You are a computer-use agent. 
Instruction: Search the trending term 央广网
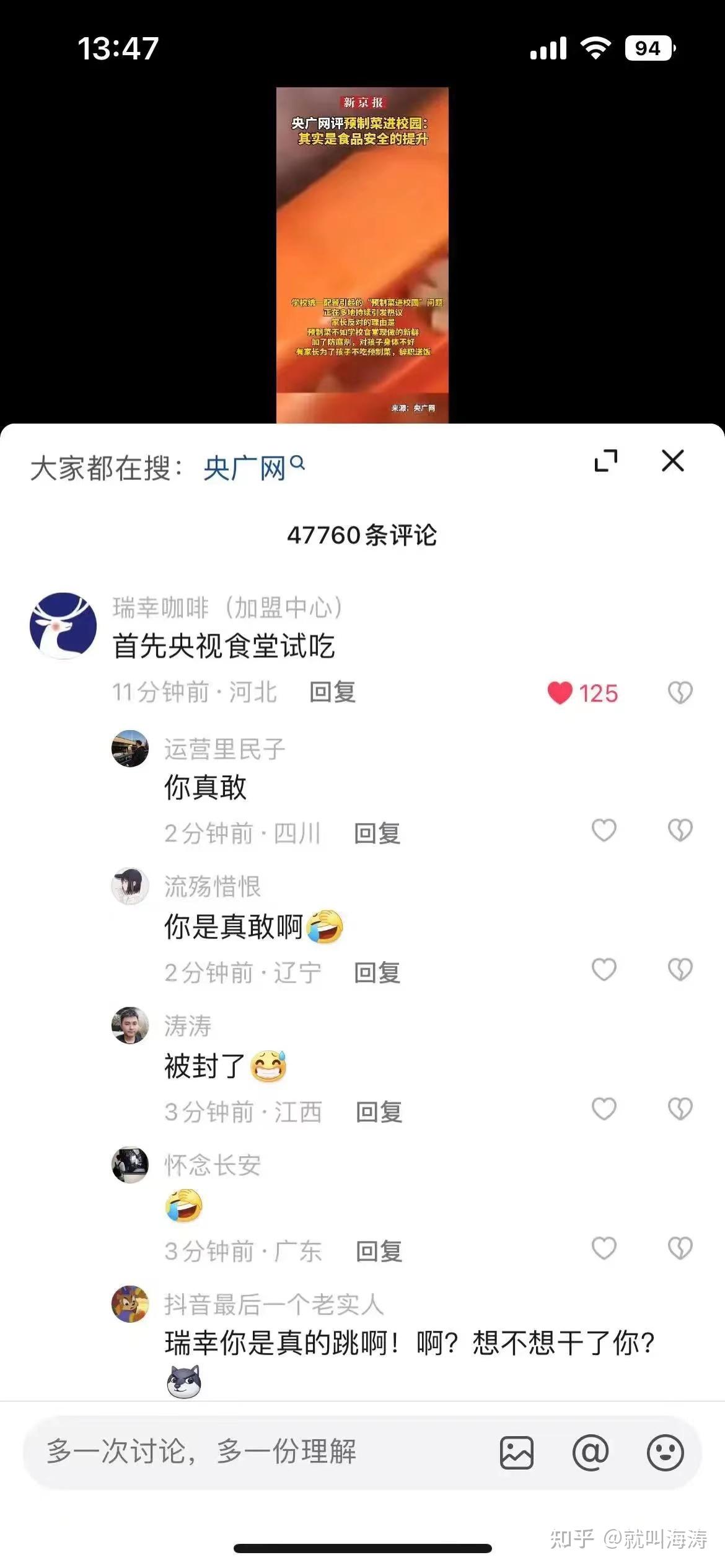point(253,468)
